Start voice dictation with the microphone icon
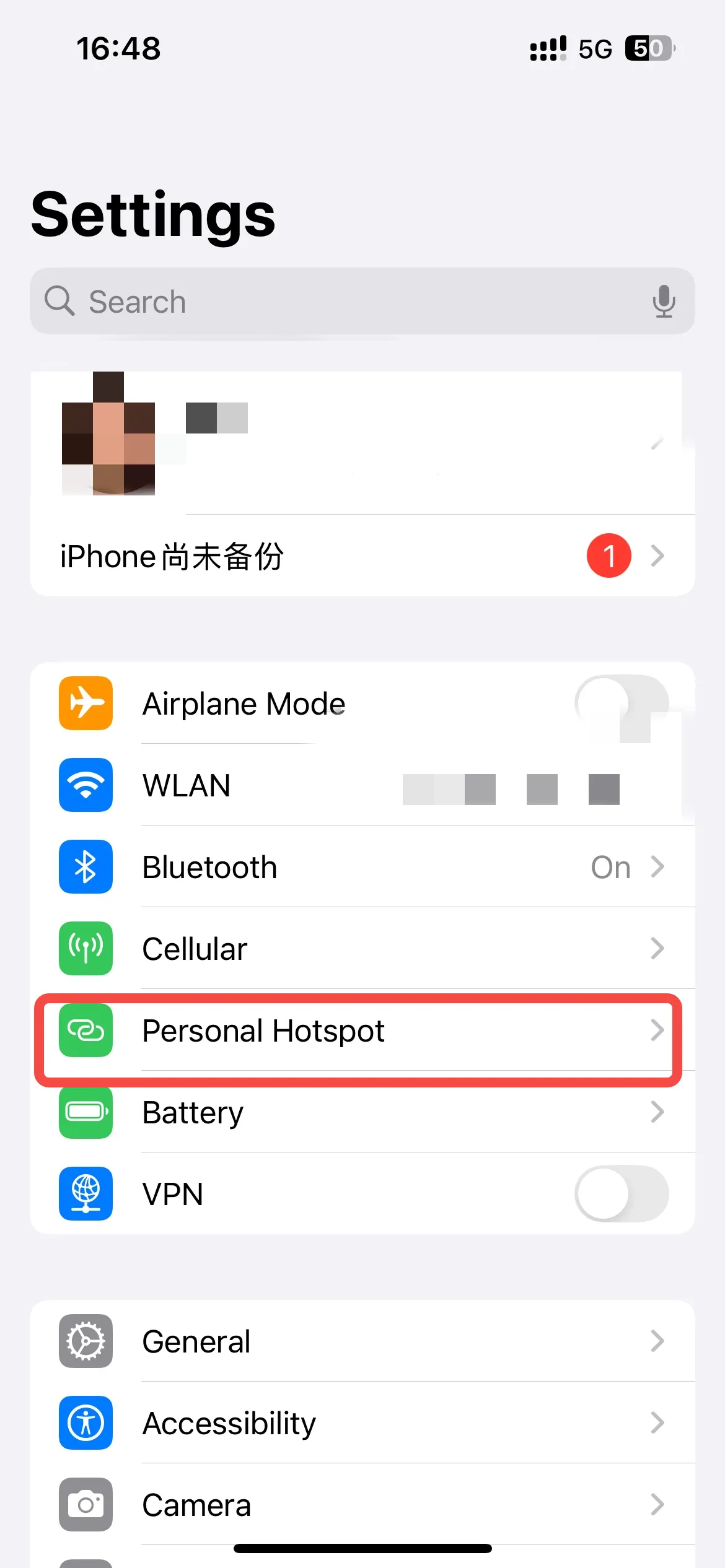725x1568 pixels. point(663,302)
